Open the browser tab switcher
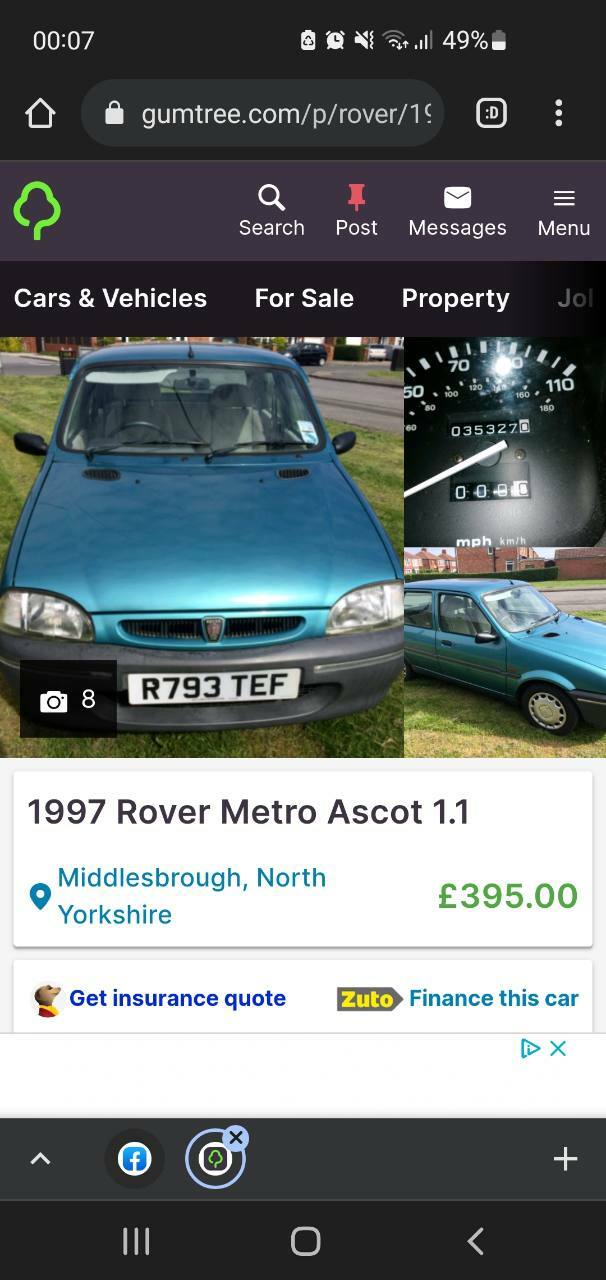The width and height of the screenshot is (606, 1280). [x=491, y=113]
